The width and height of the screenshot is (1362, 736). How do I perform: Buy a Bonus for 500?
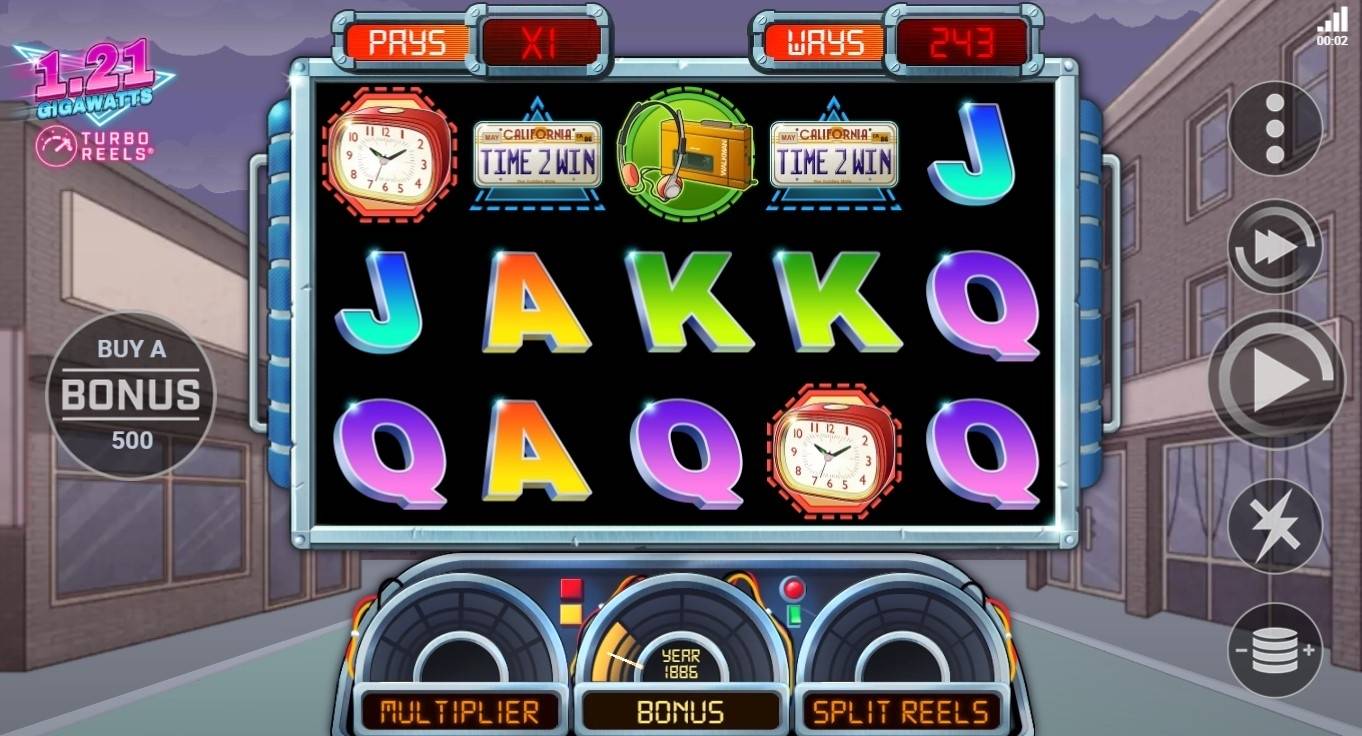131,395
